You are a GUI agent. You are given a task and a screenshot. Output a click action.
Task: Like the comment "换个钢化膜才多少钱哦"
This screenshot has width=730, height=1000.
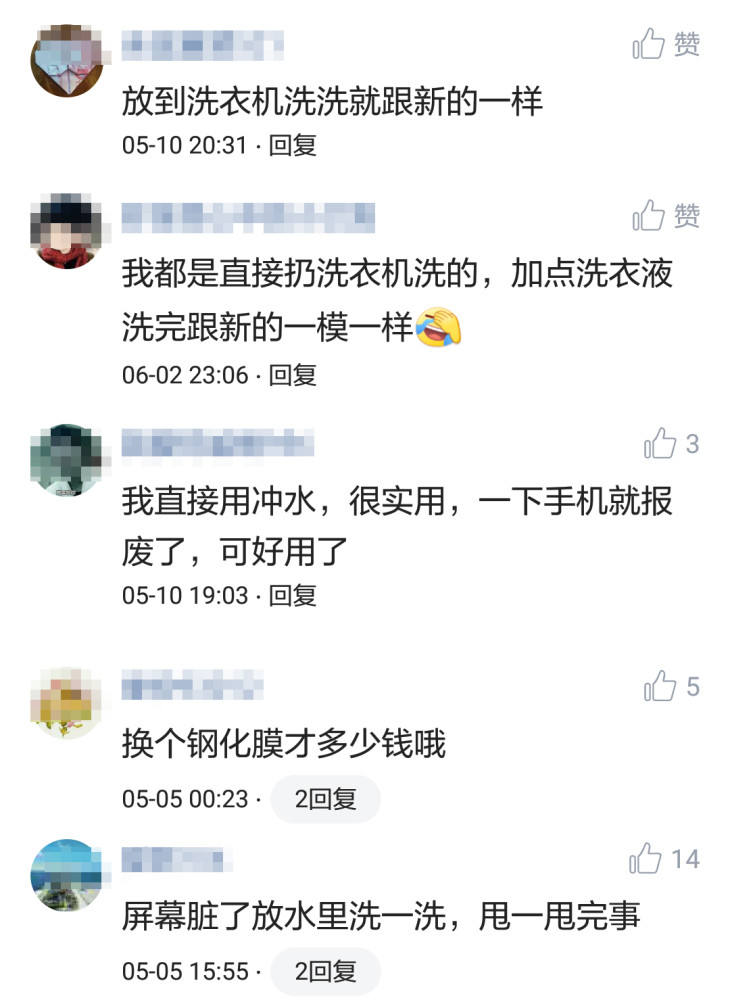pyautogui.click(x=671, y=686)
